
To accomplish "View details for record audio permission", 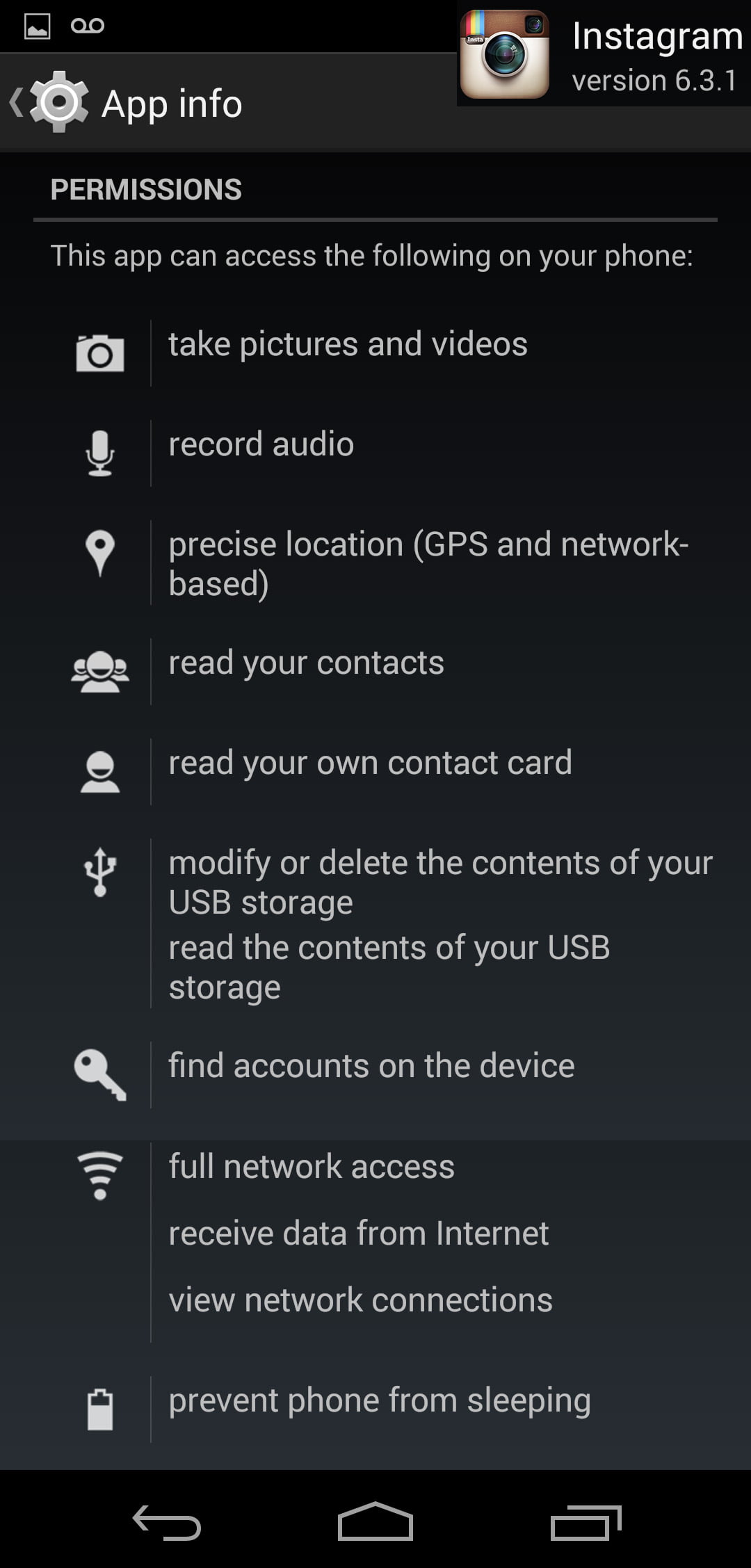I will 261,445.
